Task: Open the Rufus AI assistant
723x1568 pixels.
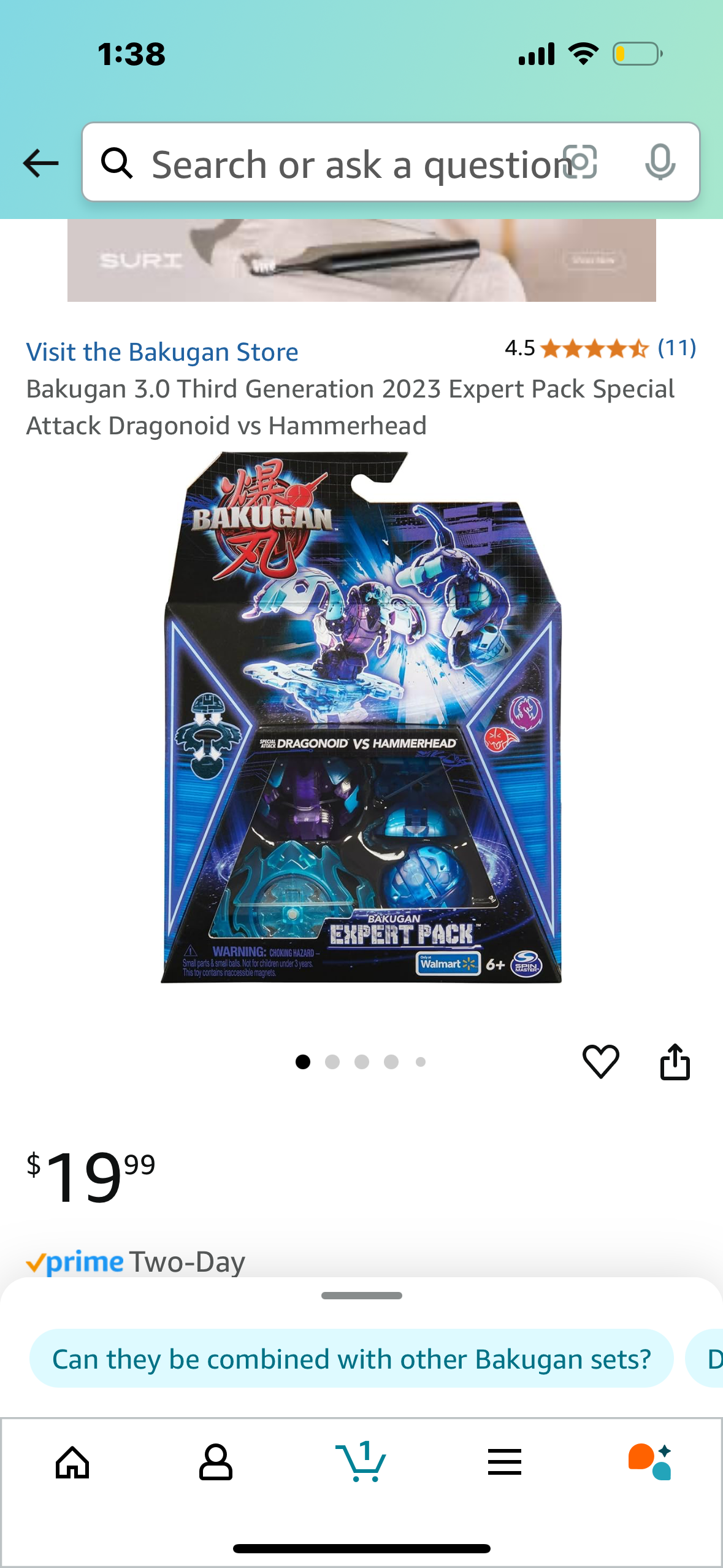Action: click(649, 1462)
